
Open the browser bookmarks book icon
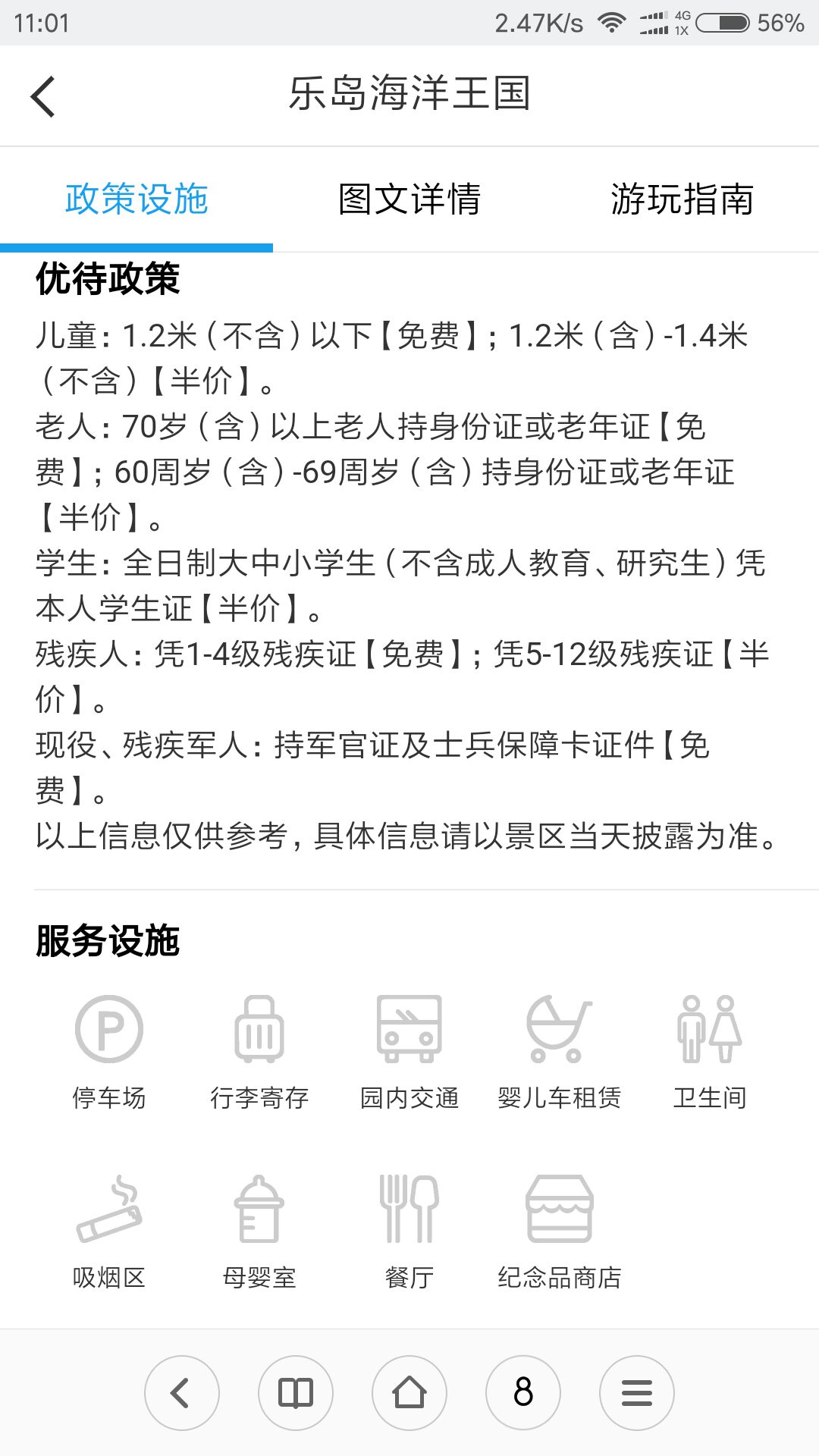pos(296,1393)
